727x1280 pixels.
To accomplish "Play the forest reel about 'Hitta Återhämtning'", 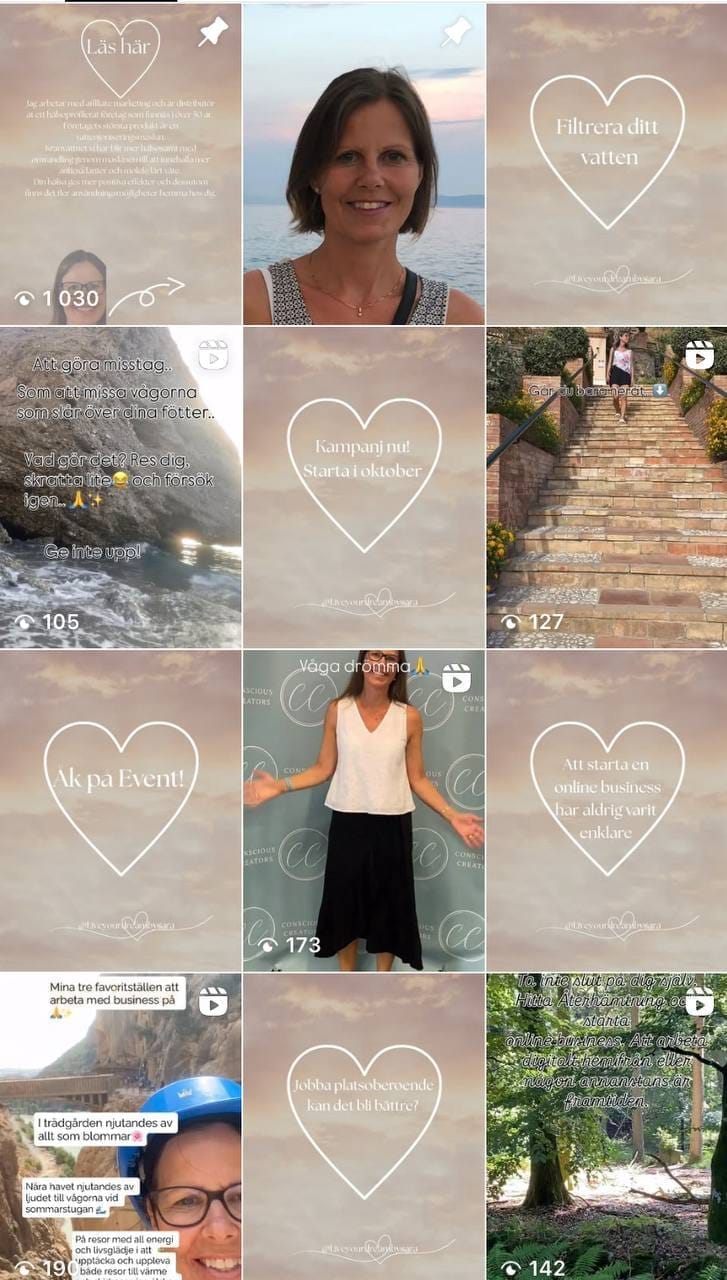I will coord(606,1127).
